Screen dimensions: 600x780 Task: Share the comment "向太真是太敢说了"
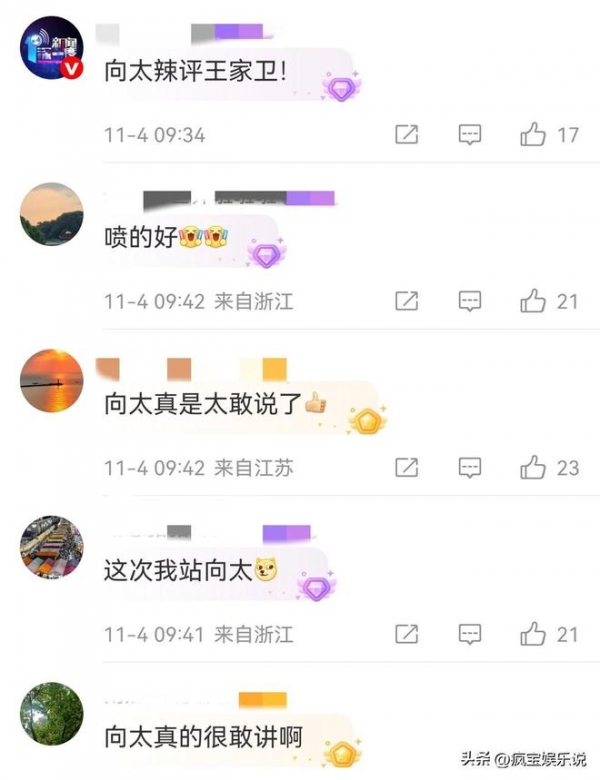406,467
